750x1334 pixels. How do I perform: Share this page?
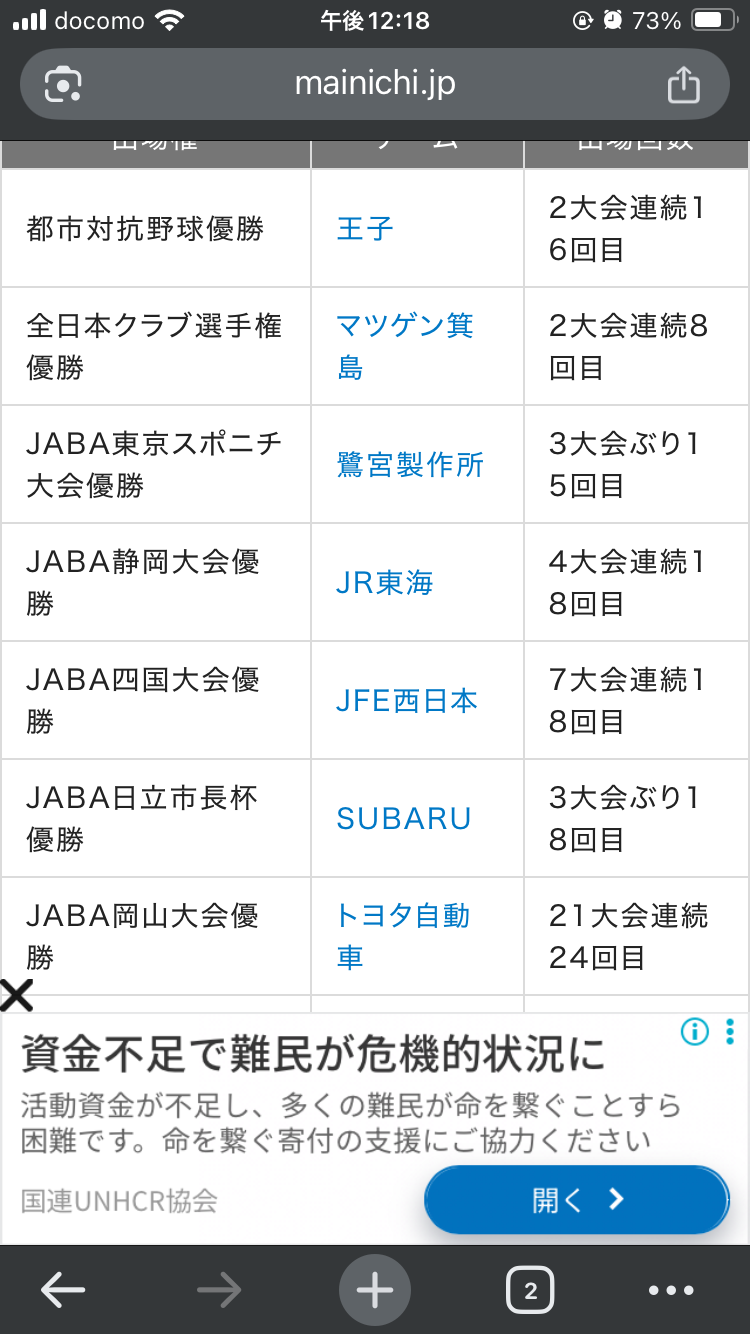pyautogui.click(x=684, y=84)
